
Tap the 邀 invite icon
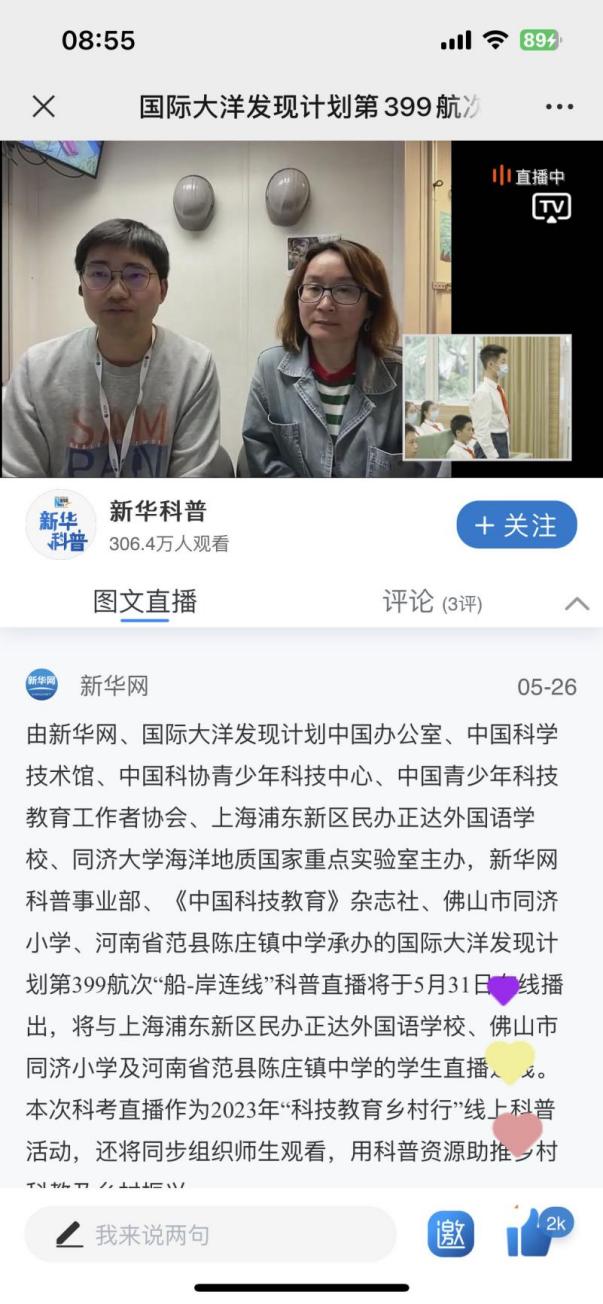(450, 1235)
